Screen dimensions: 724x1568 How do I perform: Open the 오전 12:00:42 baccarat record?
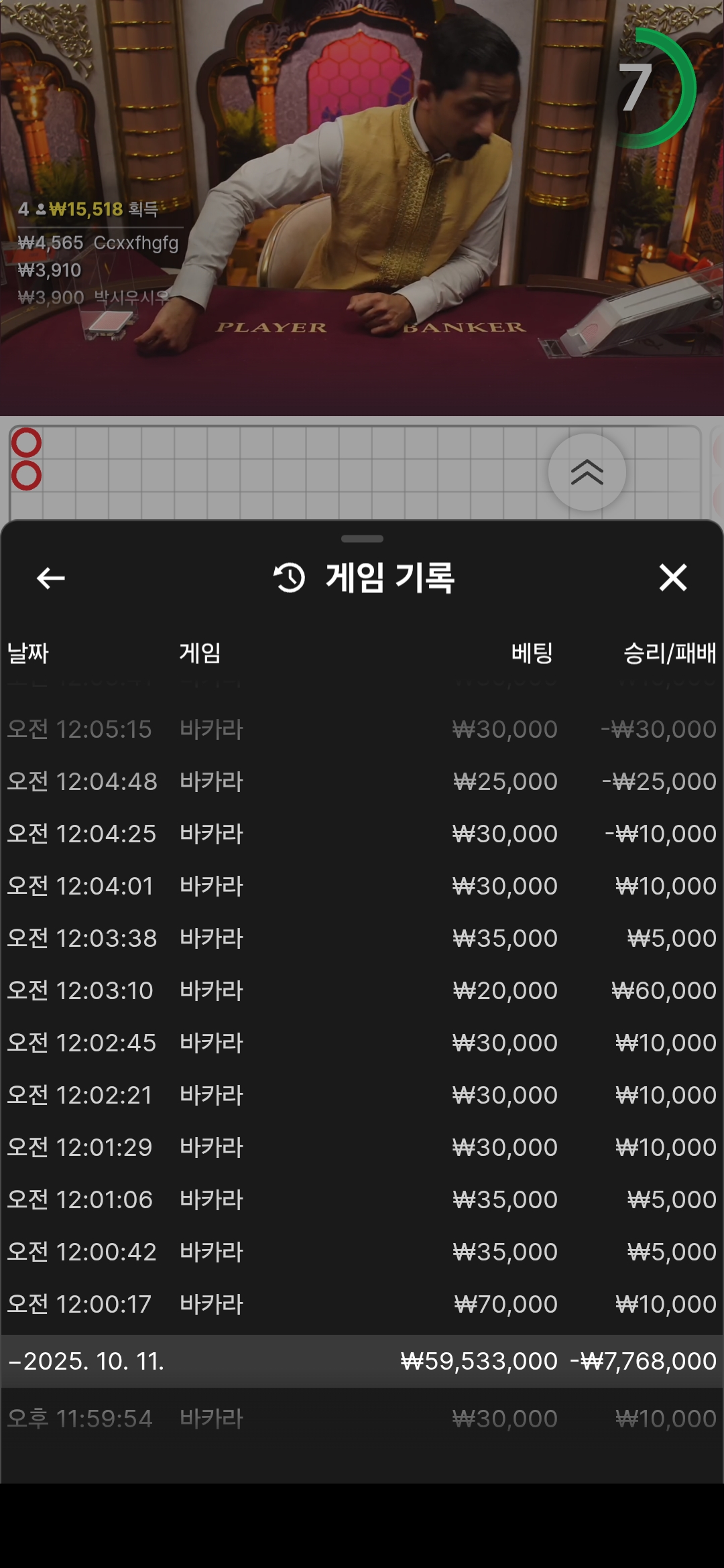point(362,1252)
